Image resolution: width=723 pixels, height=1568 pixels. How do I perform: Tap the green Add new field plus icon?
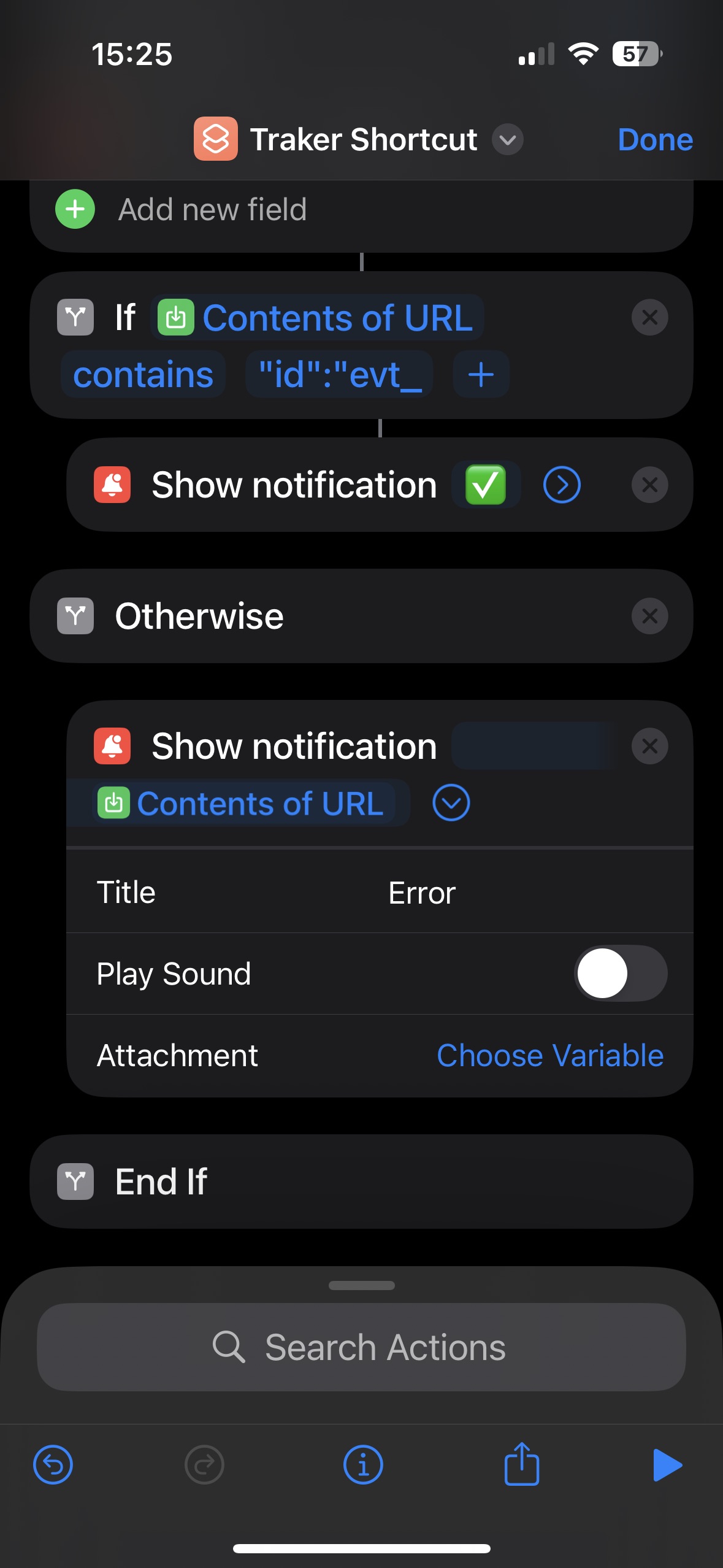pos(74,209)
